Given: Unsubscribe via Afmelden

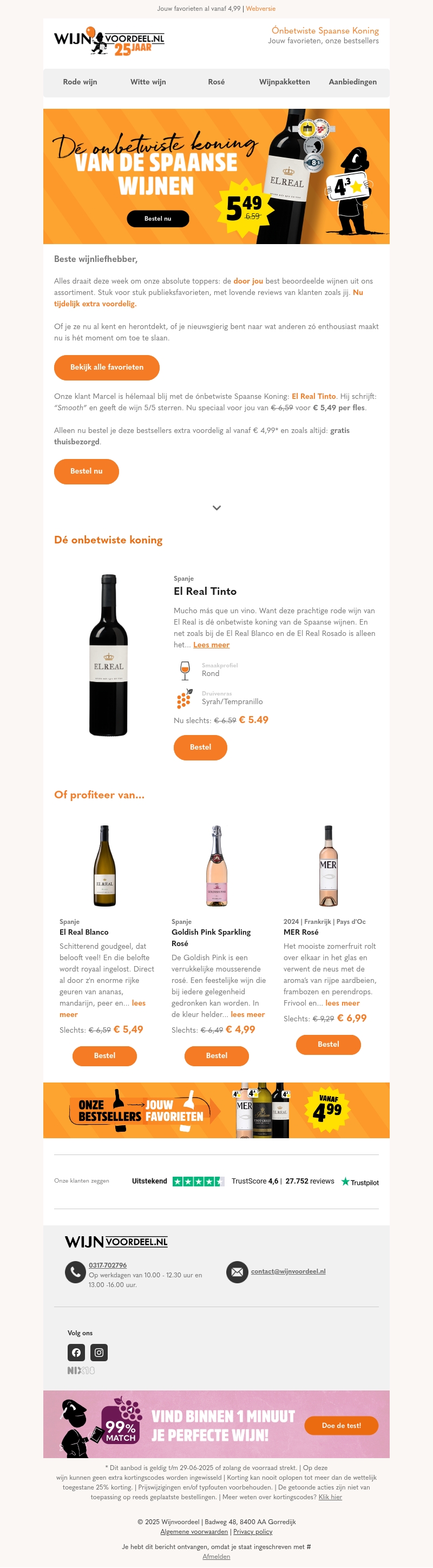Looking at the screenshot, I should click(216, 1557).
